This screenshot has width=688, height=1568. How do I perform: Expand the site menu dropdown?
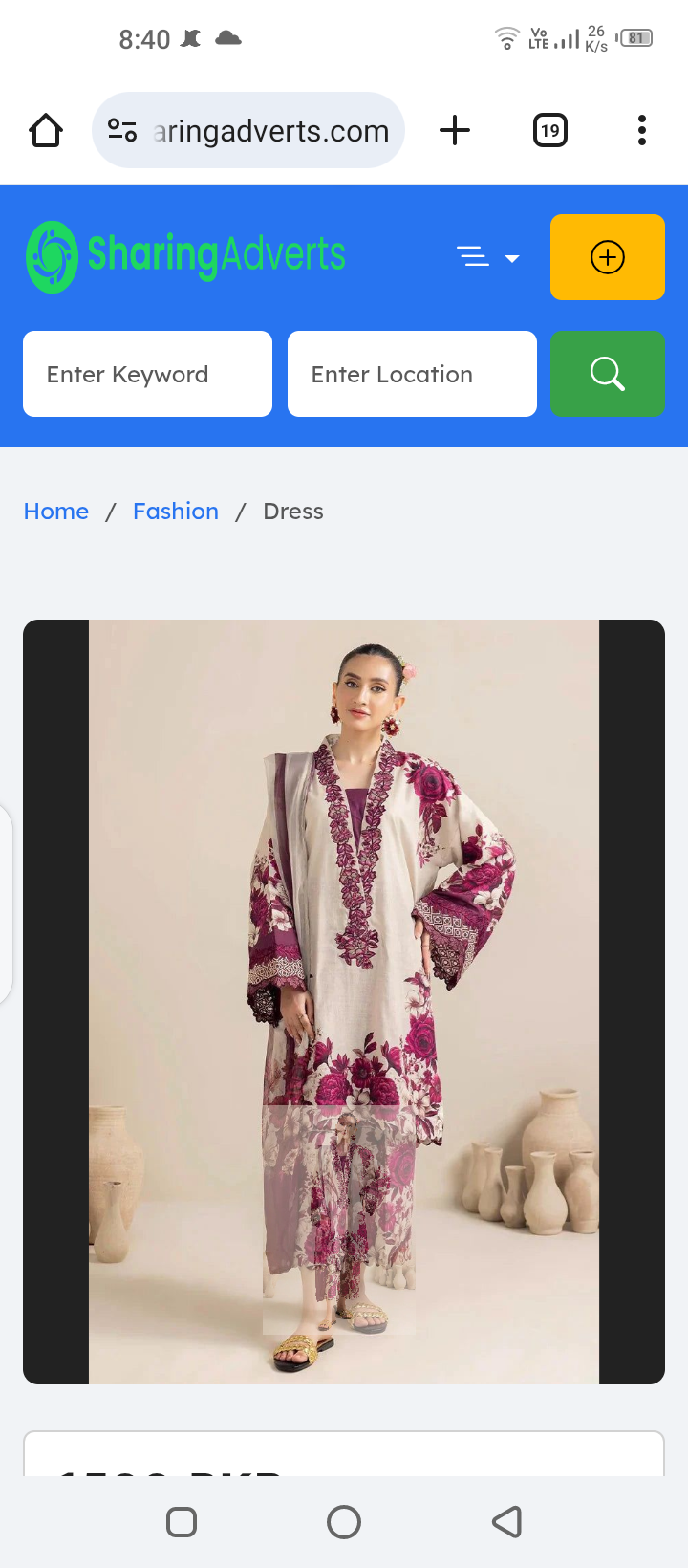click(x=488, y=257)
